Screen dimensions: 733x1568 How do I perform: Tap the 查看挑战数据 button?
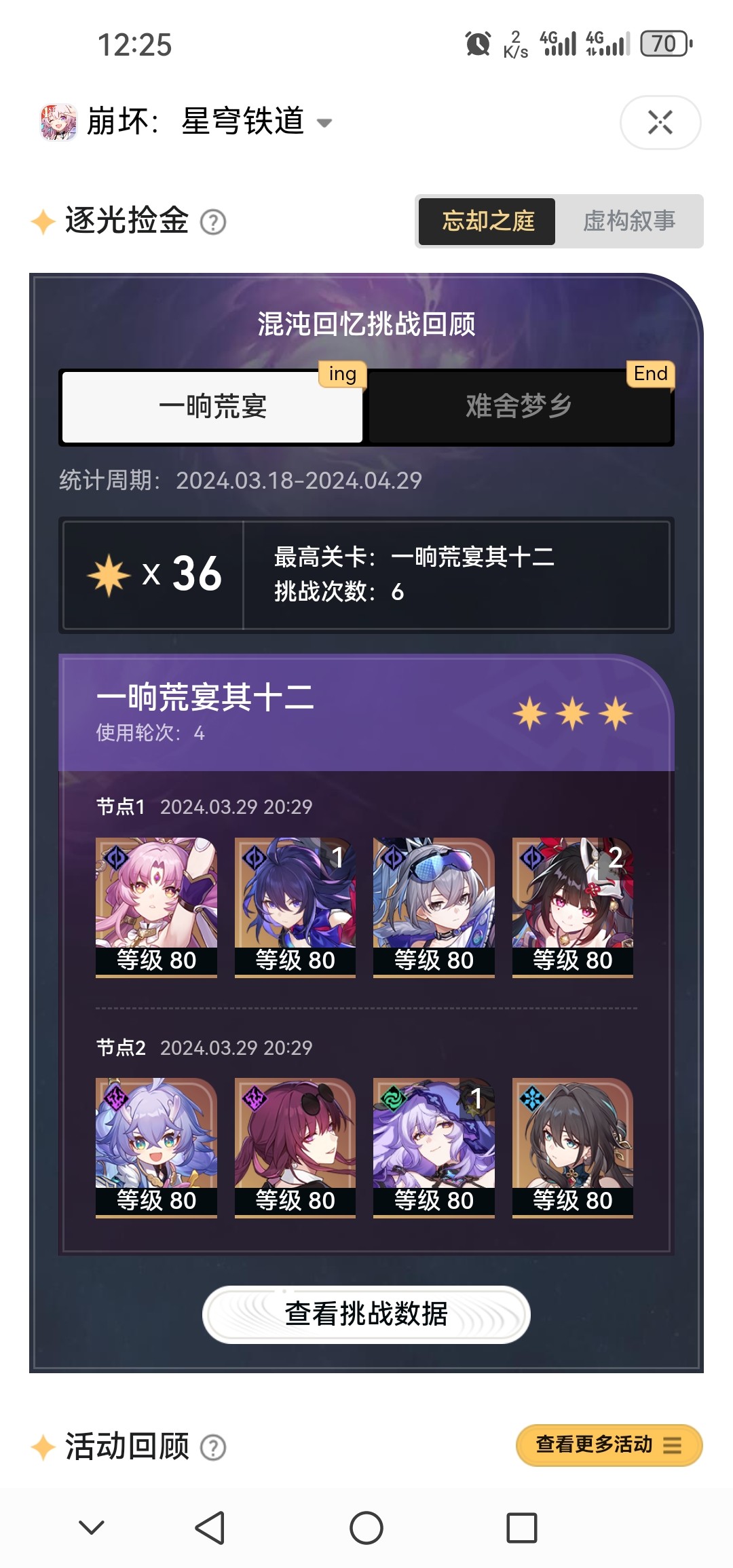pyautogui.click(x=366, y=1314)
